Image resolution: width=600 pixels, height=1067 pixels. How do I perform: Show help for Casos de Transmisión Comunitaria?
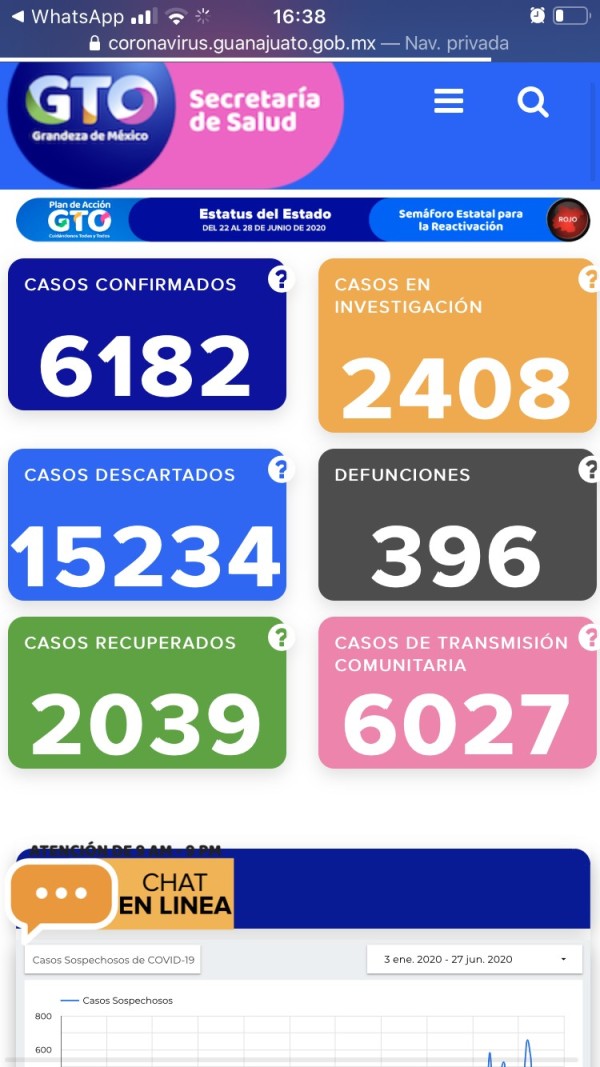point(590,636)
